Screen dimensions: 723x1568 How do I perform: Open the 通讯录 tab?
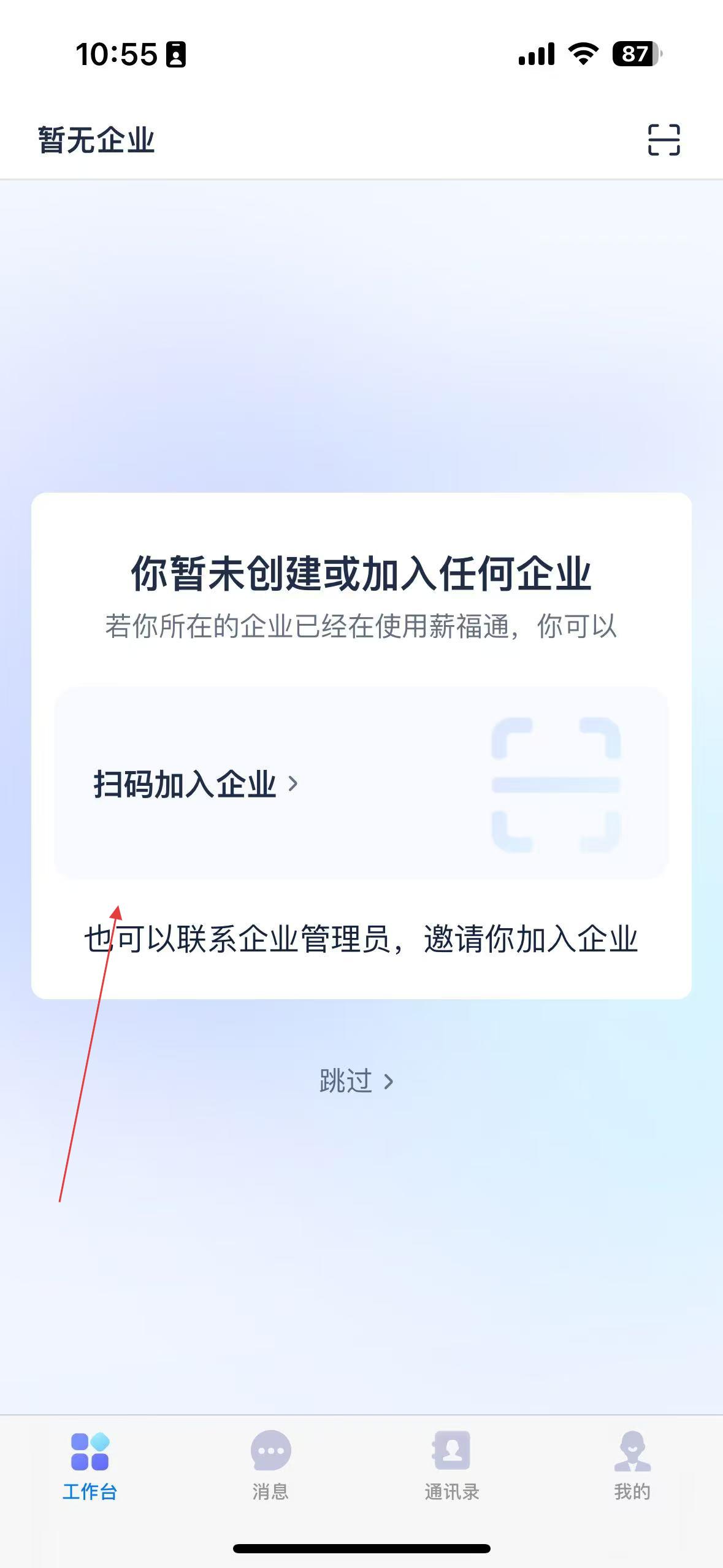452,1466
